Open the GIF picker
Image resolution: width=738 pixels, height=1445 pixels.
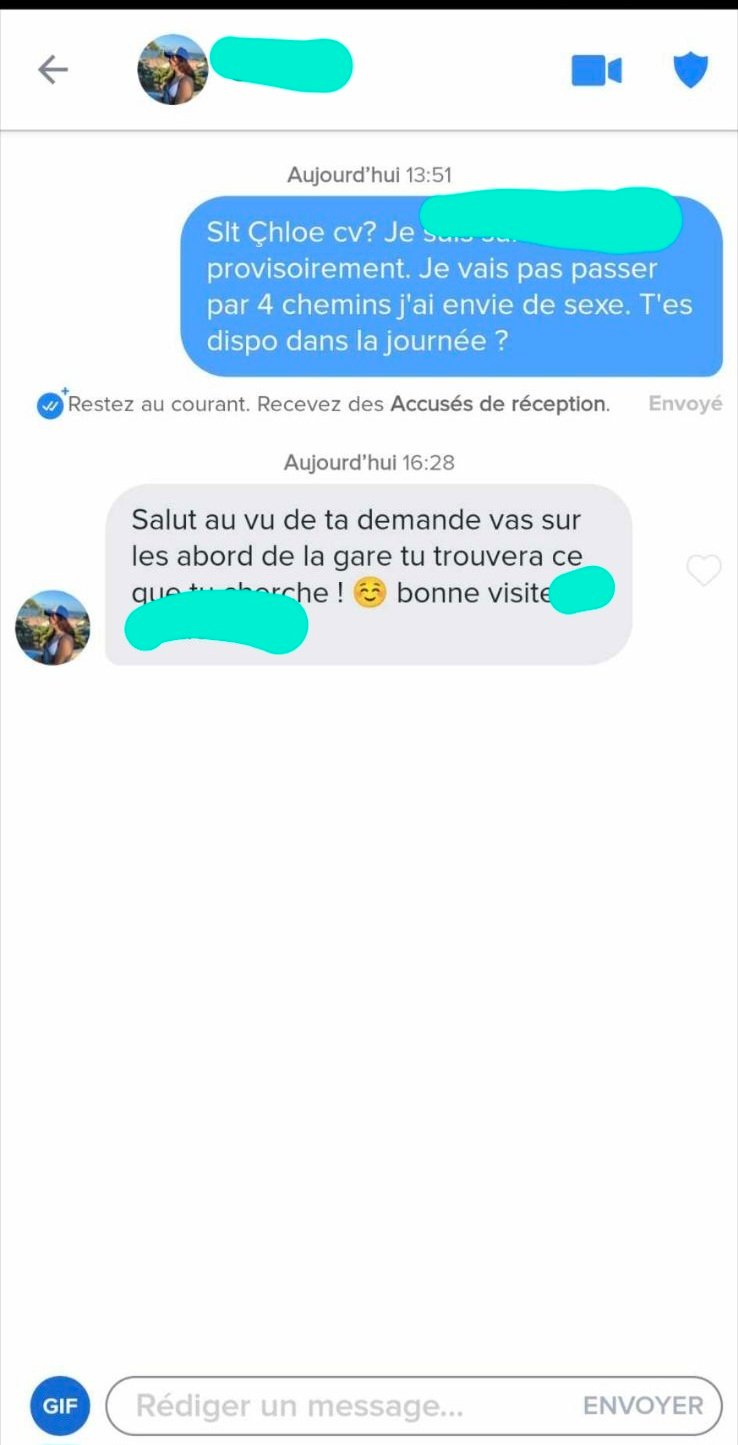[60, 1405]
